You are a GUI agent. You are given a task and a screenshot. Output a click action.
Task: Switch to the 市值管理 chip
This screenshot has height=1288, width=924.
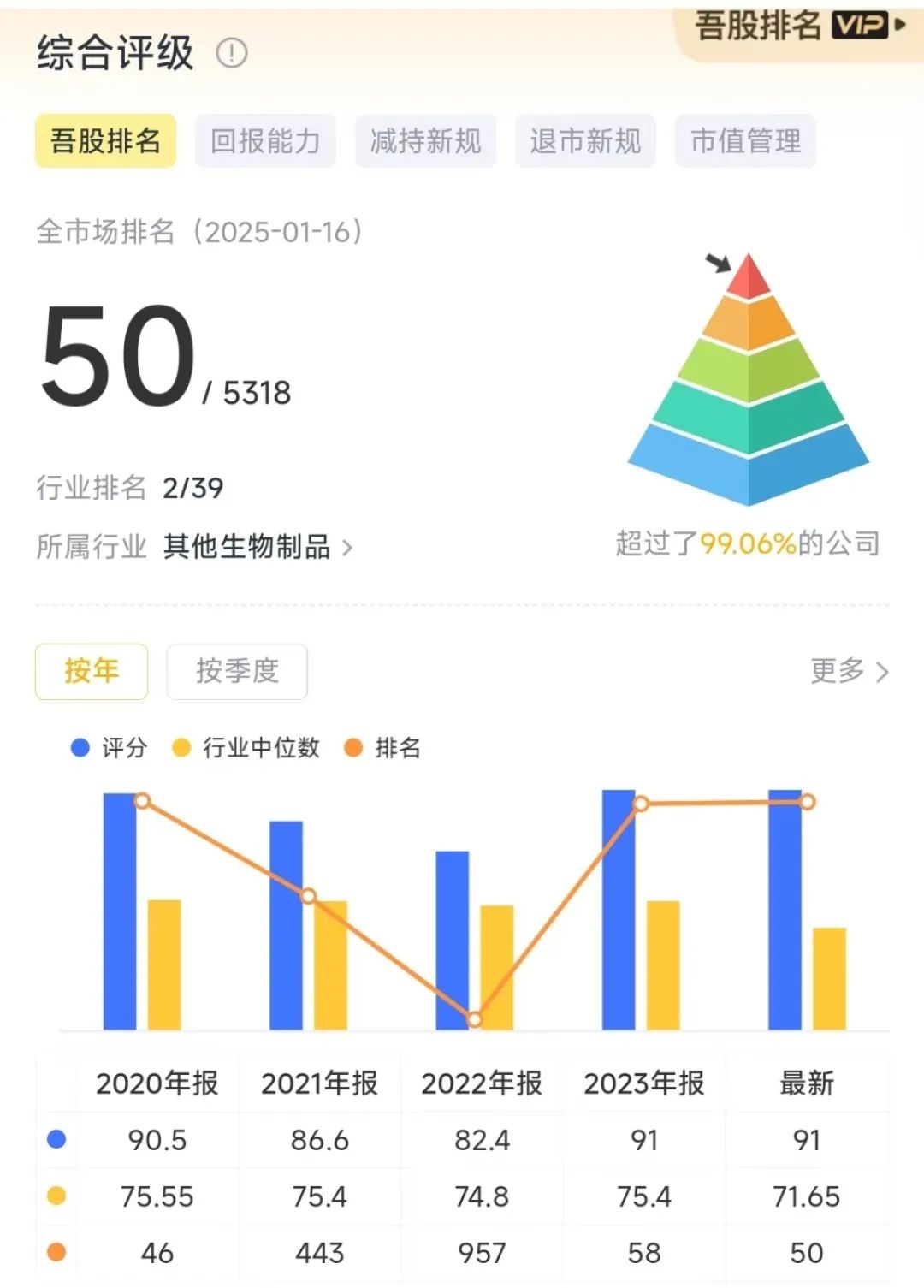745,140
